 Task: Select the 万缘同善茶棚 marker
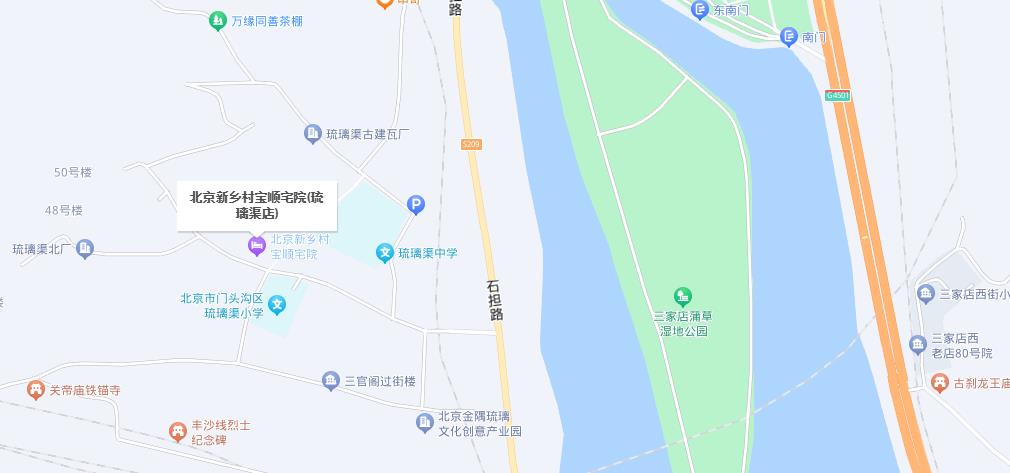pos(217,21)
